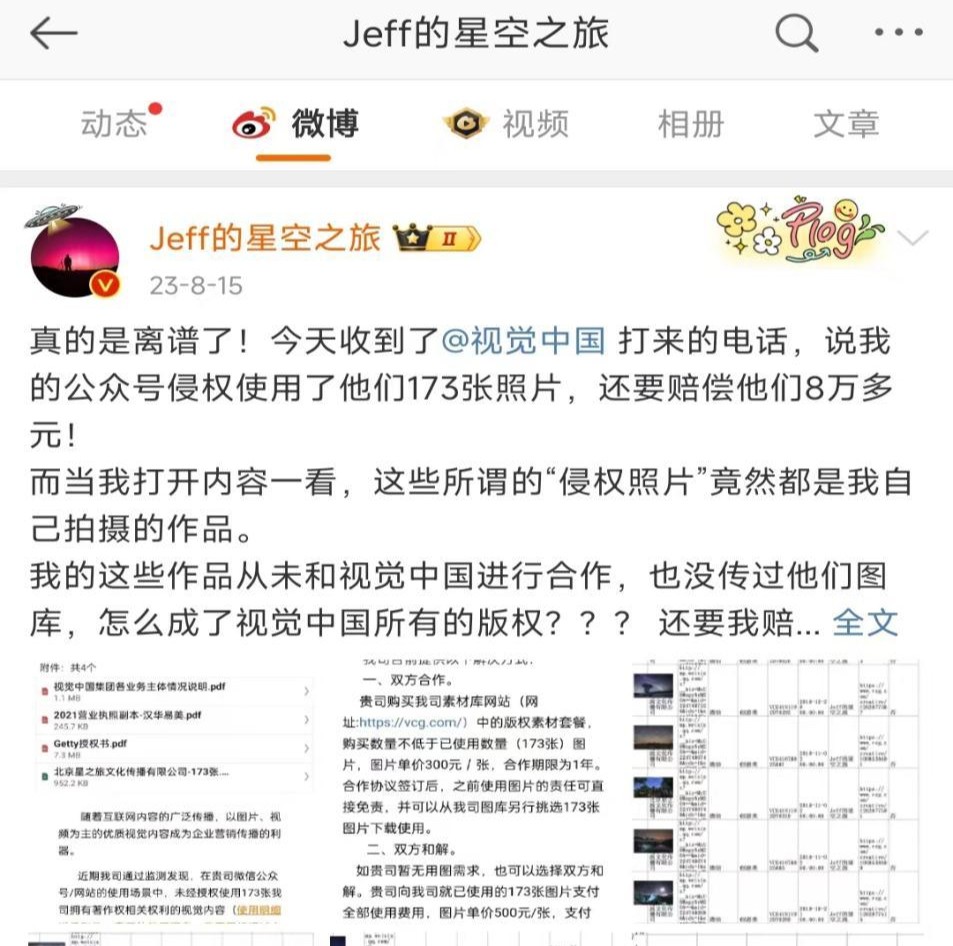Tap 全文 to read the full post
This screenshot has height=946, width=953.
(x=865, y=622)
